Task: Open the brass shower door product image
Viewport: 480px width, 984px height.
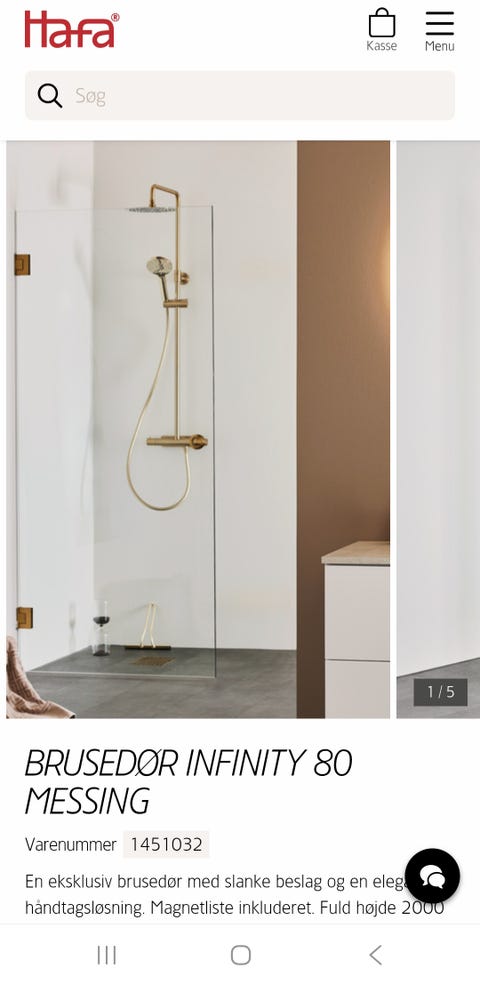Action: 198,429
